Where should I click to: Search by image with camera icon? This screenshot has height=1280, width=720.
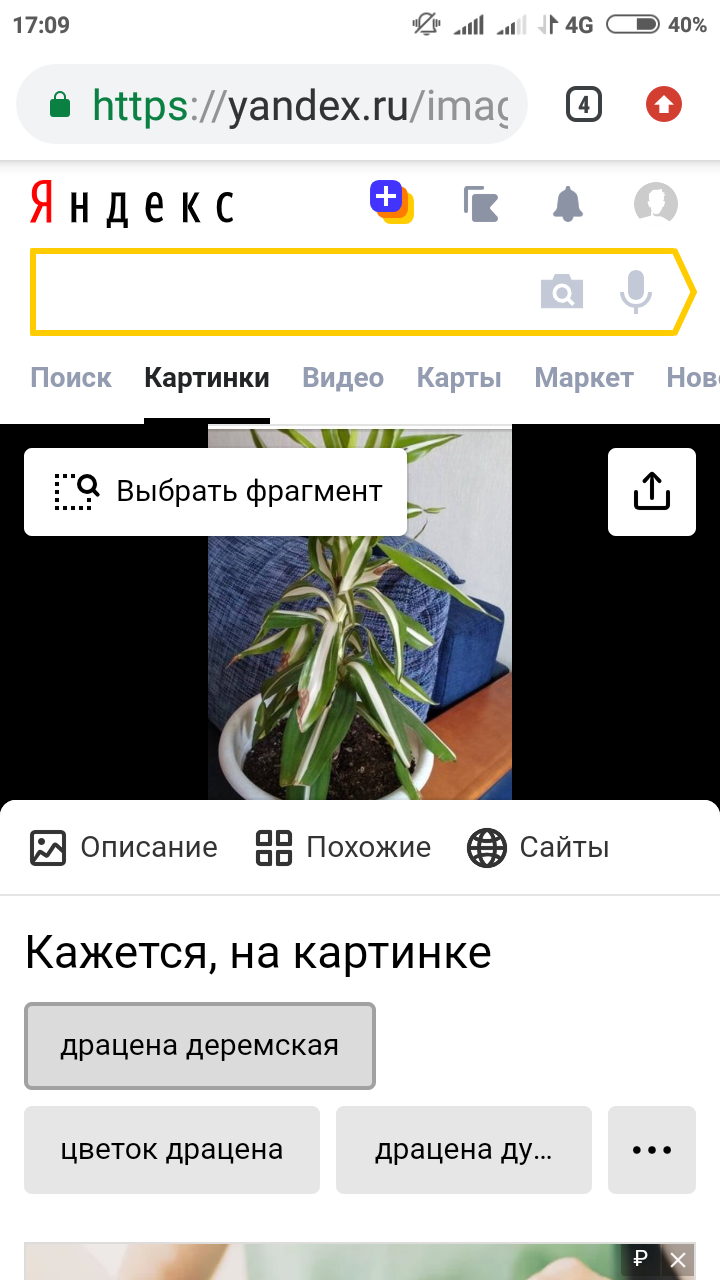coord(562,292)
